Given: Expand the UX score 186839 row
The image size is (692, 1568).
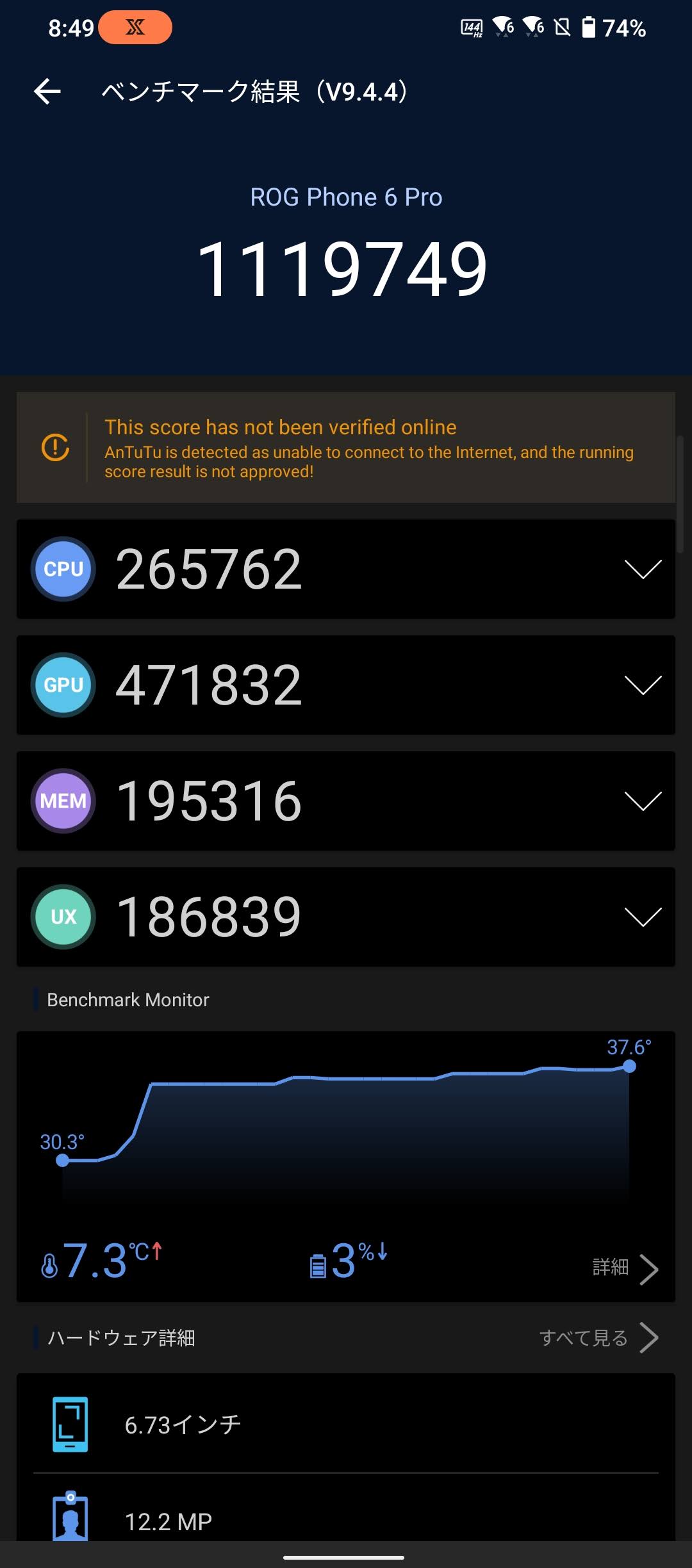Looking at the screenshot, I should (346, 917).
